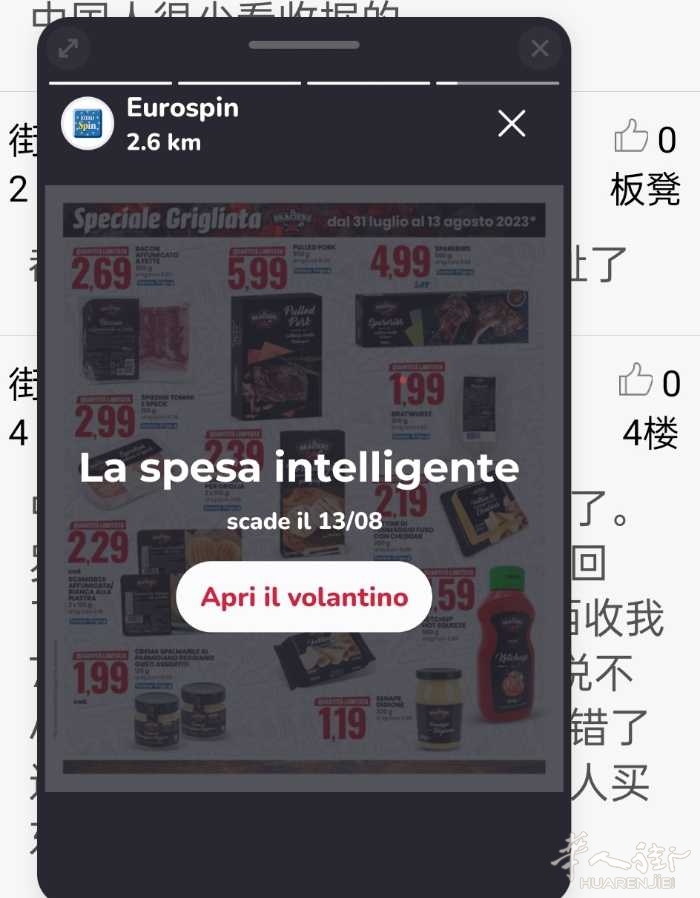Viewport: 700px width, 898px height.
Task: Close the overlay with the round close button
Action: click(x=539, y=48)
